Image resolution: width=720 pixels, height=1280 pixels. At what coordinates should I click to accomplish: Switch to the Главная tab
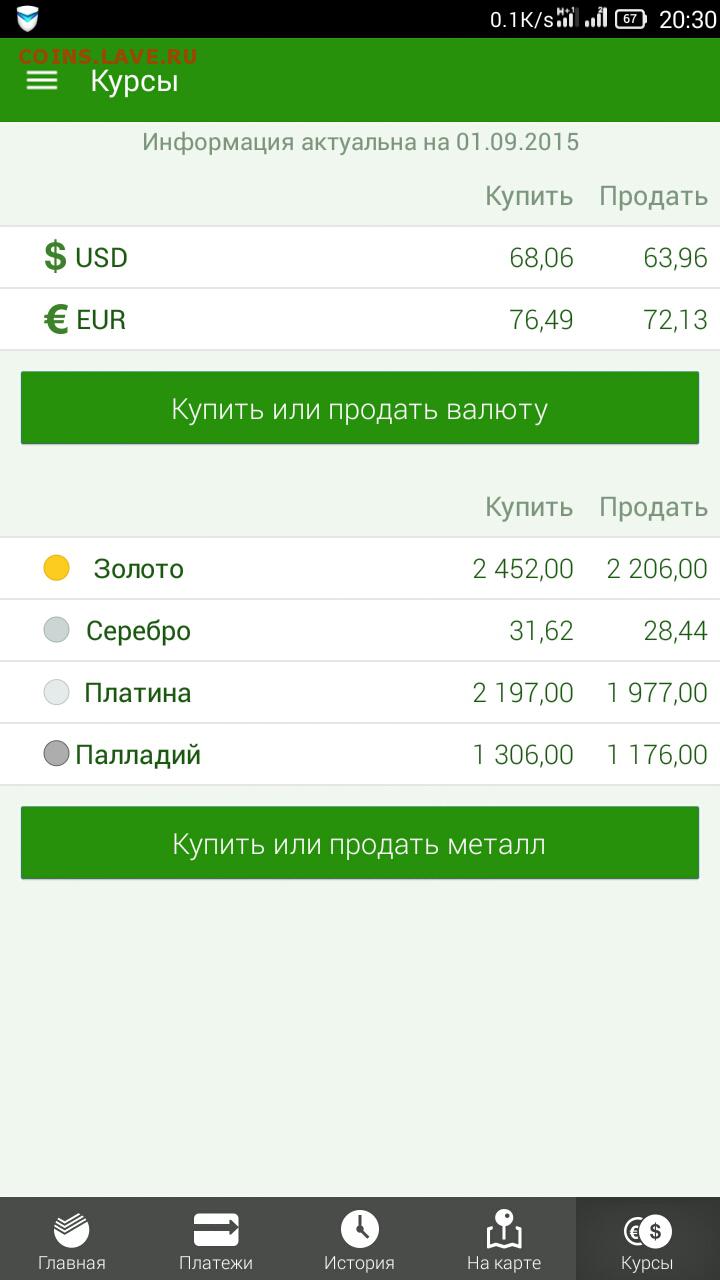point(72,1239)
